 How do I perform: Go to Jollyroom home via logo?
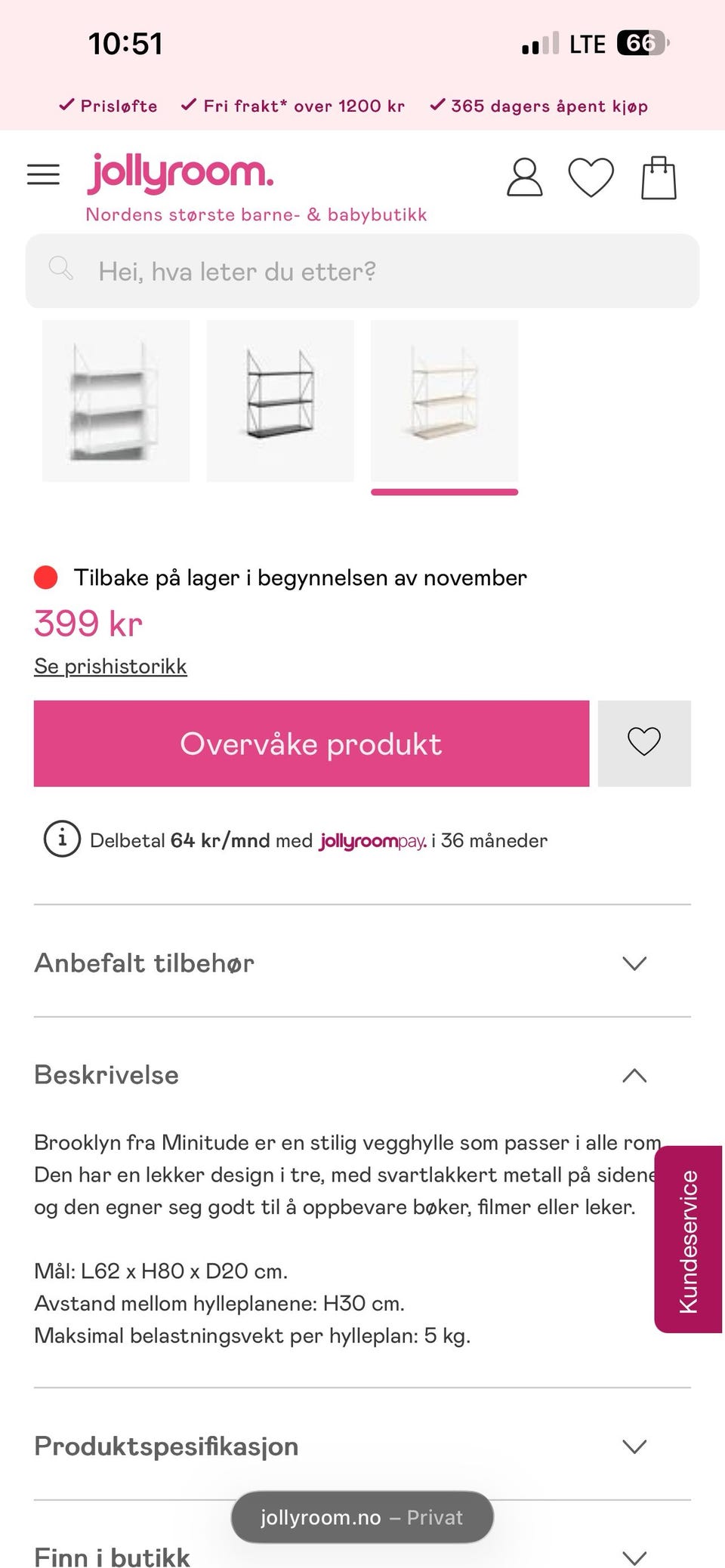180,174
